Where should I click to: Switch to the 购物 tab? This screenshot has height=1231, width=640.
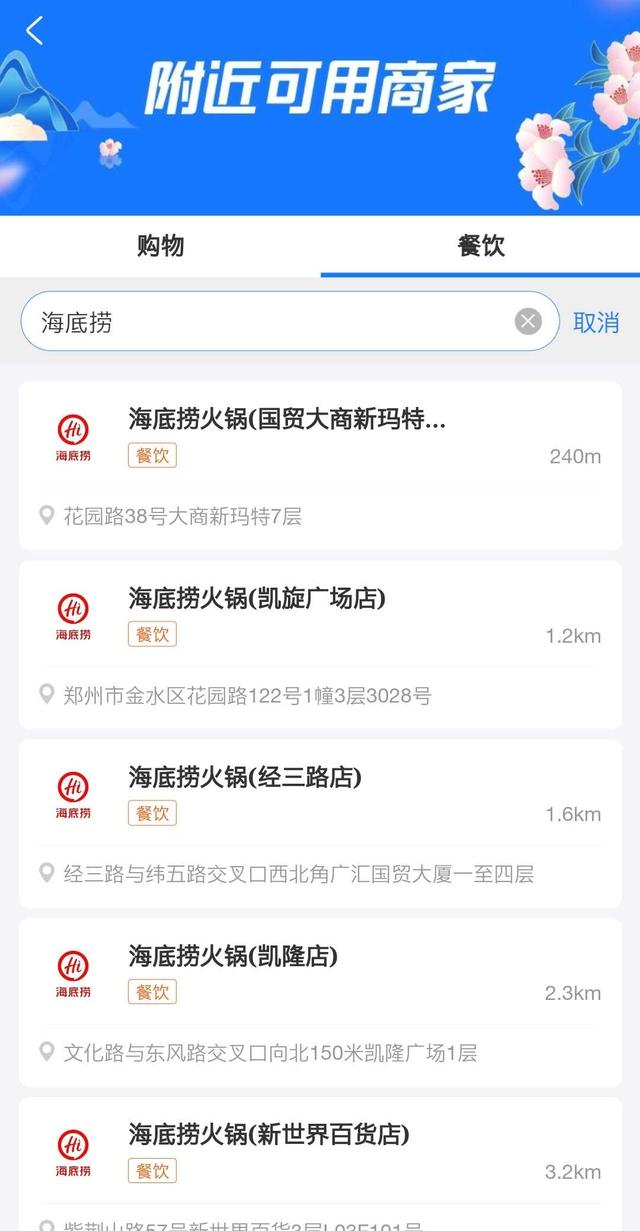tap(160, 246)
